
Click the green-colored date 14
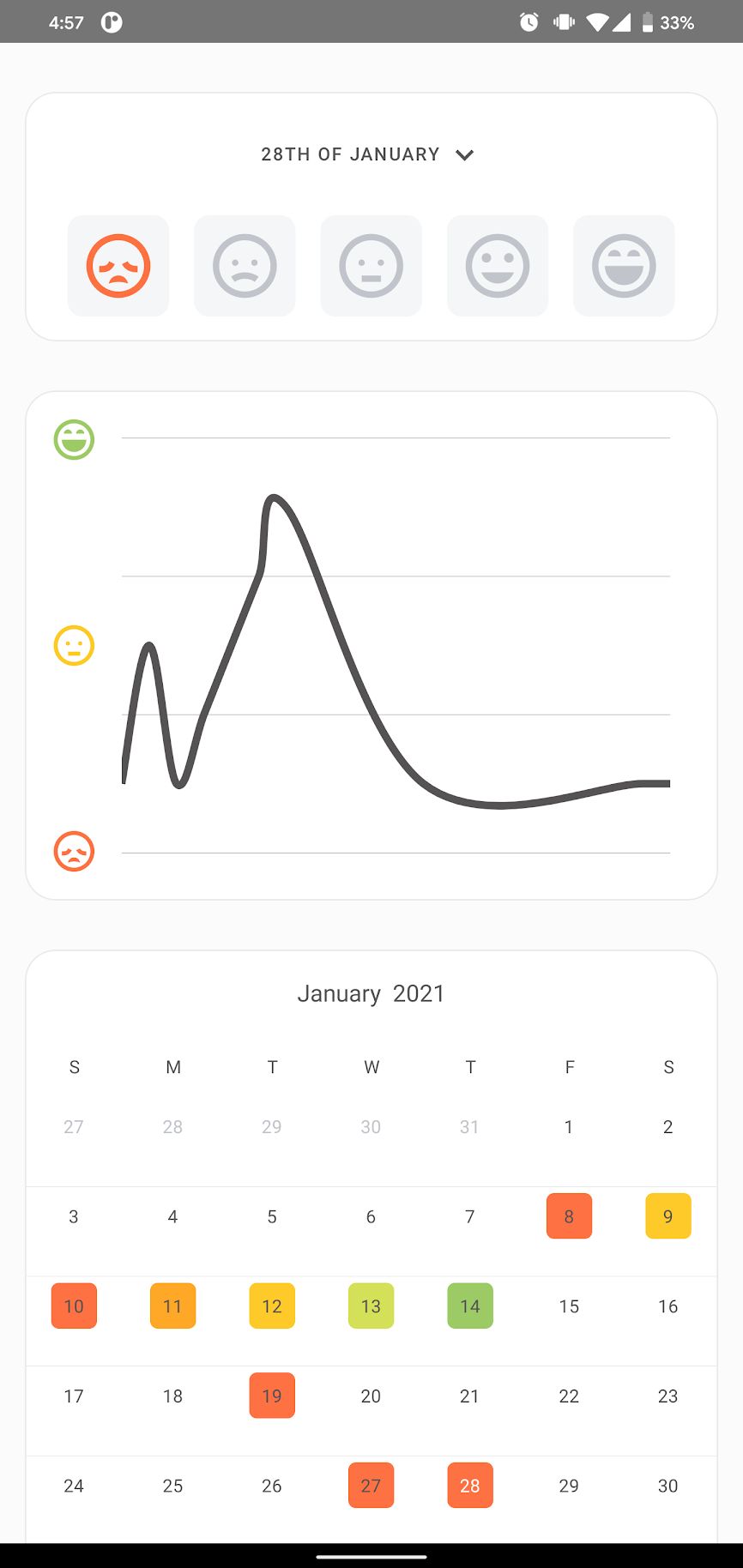(x=469, y=1306)
